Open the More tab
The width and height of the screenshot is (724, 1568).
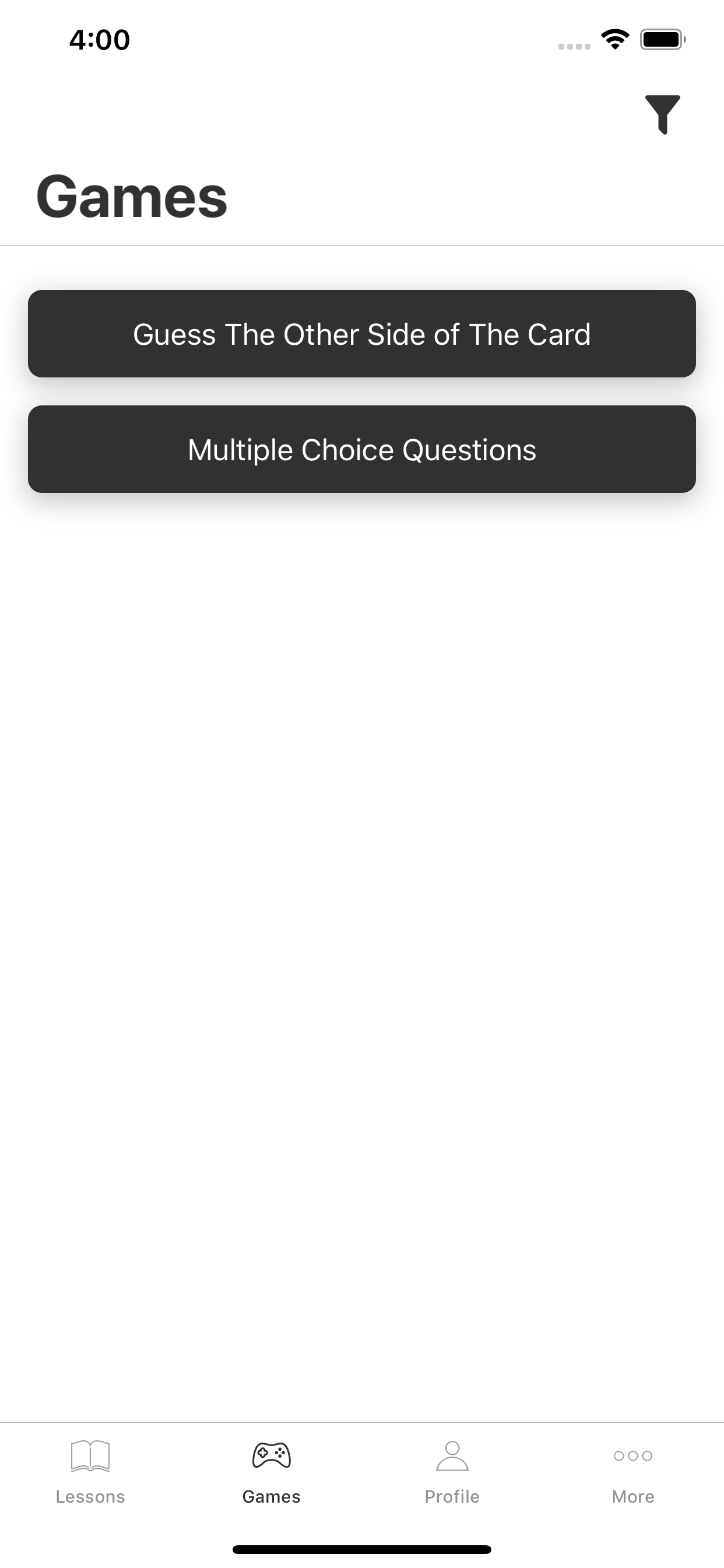(632, 1471)
